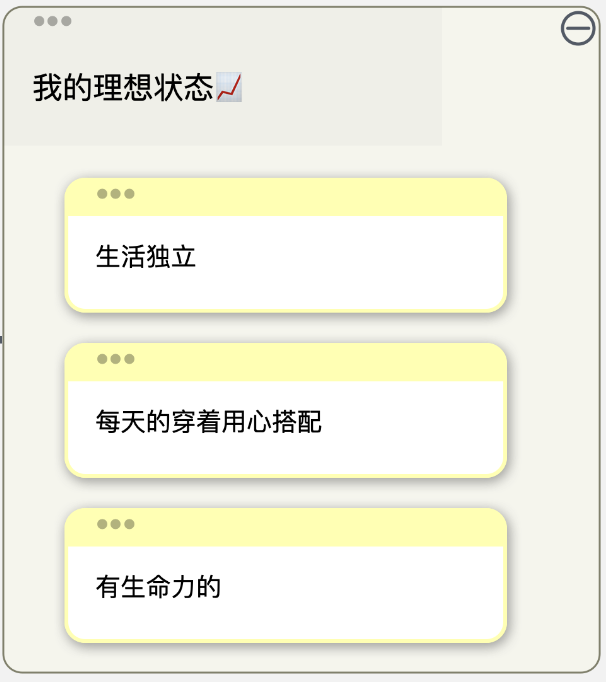Open the three-dot menu beside 我的理想状态

(x=52, y=21)
